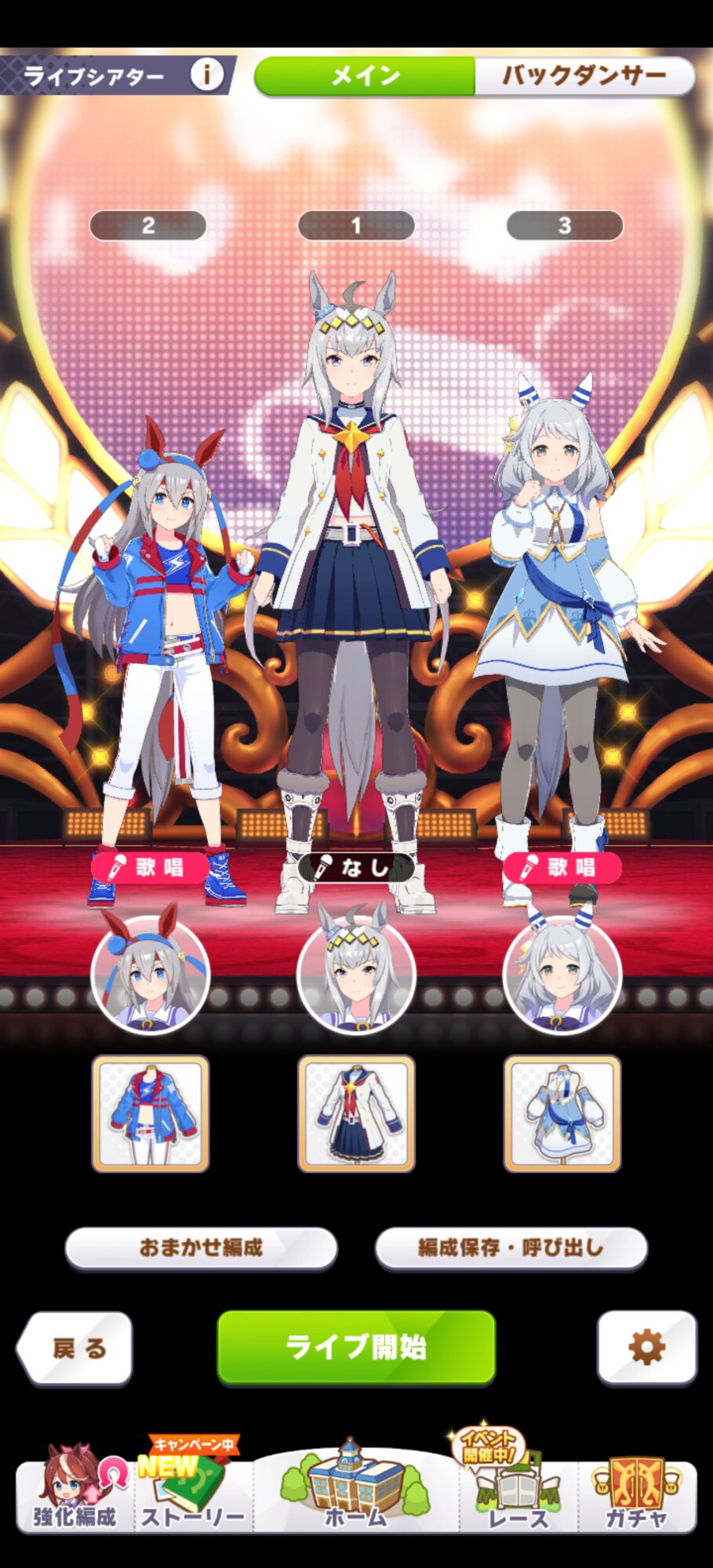Open the gear settings button
Screen dimensions: 713x1568
[646, 1347]
